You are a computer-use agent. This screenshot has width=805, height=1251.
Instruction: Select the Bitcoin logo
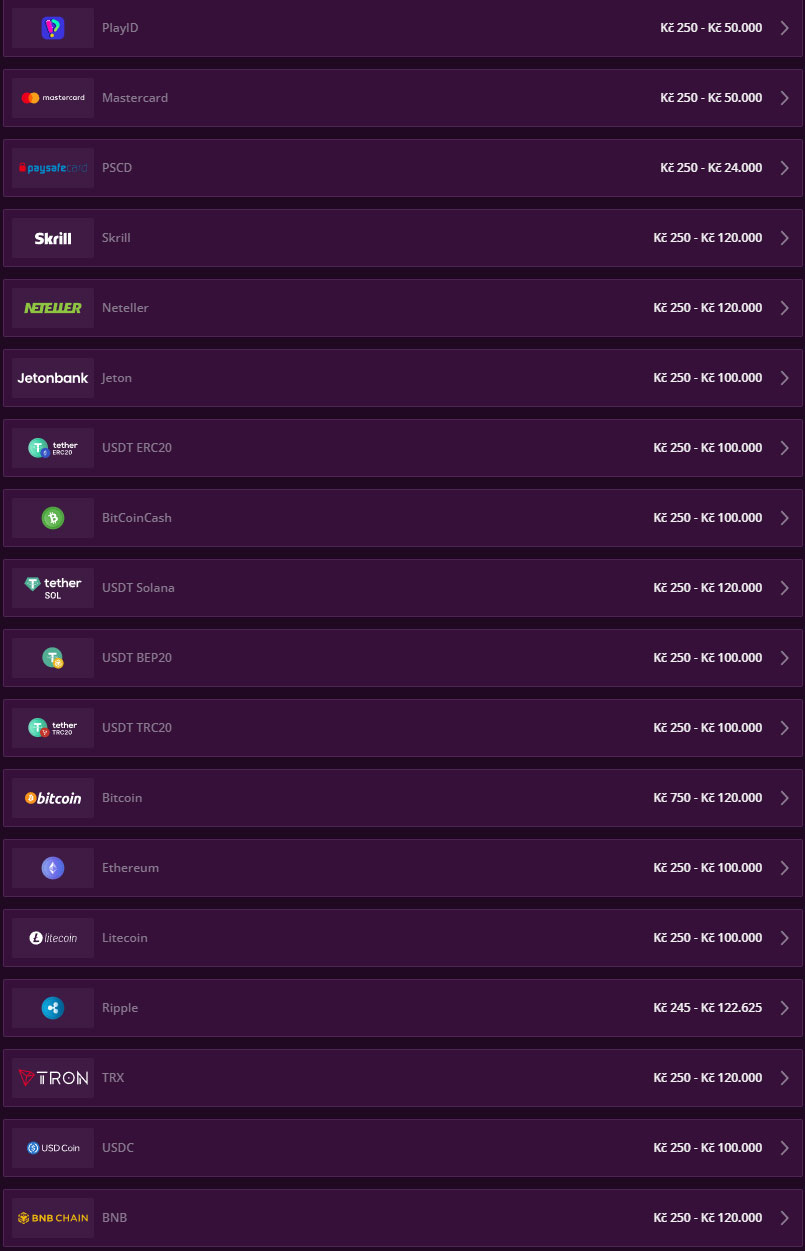(x=52, y=797)
